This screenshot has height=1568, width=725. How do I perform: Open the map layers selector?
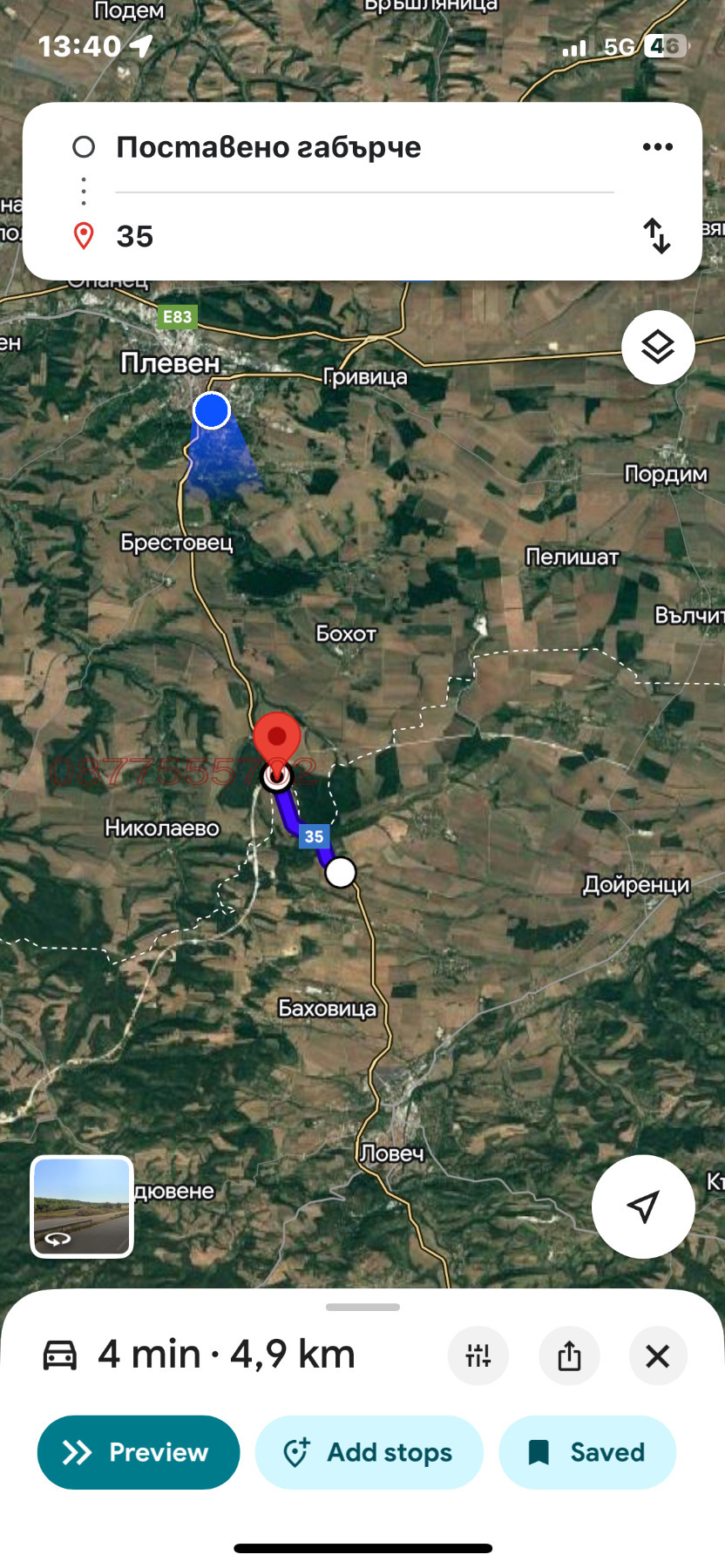tap(658, 348)
